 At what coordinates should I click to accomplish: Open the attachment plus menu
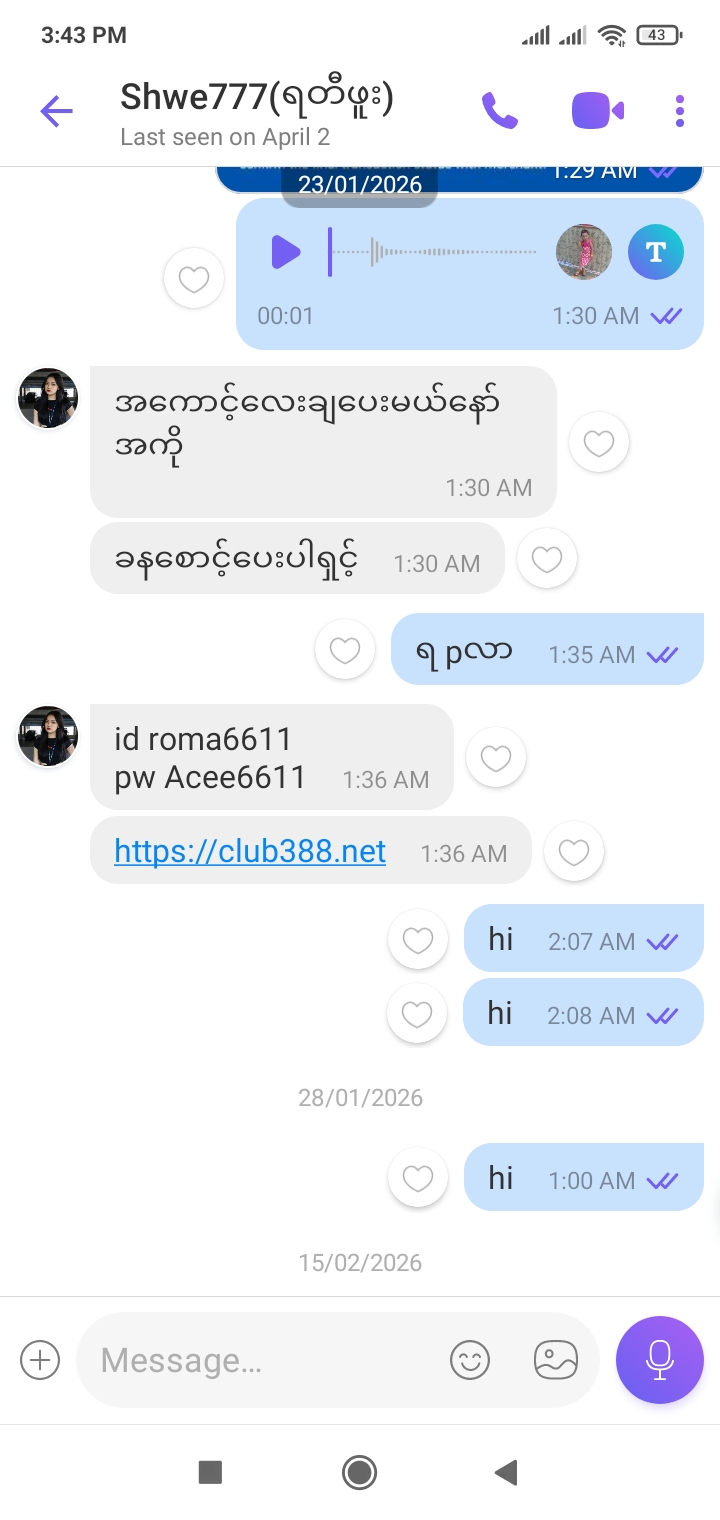[40, 1360]
